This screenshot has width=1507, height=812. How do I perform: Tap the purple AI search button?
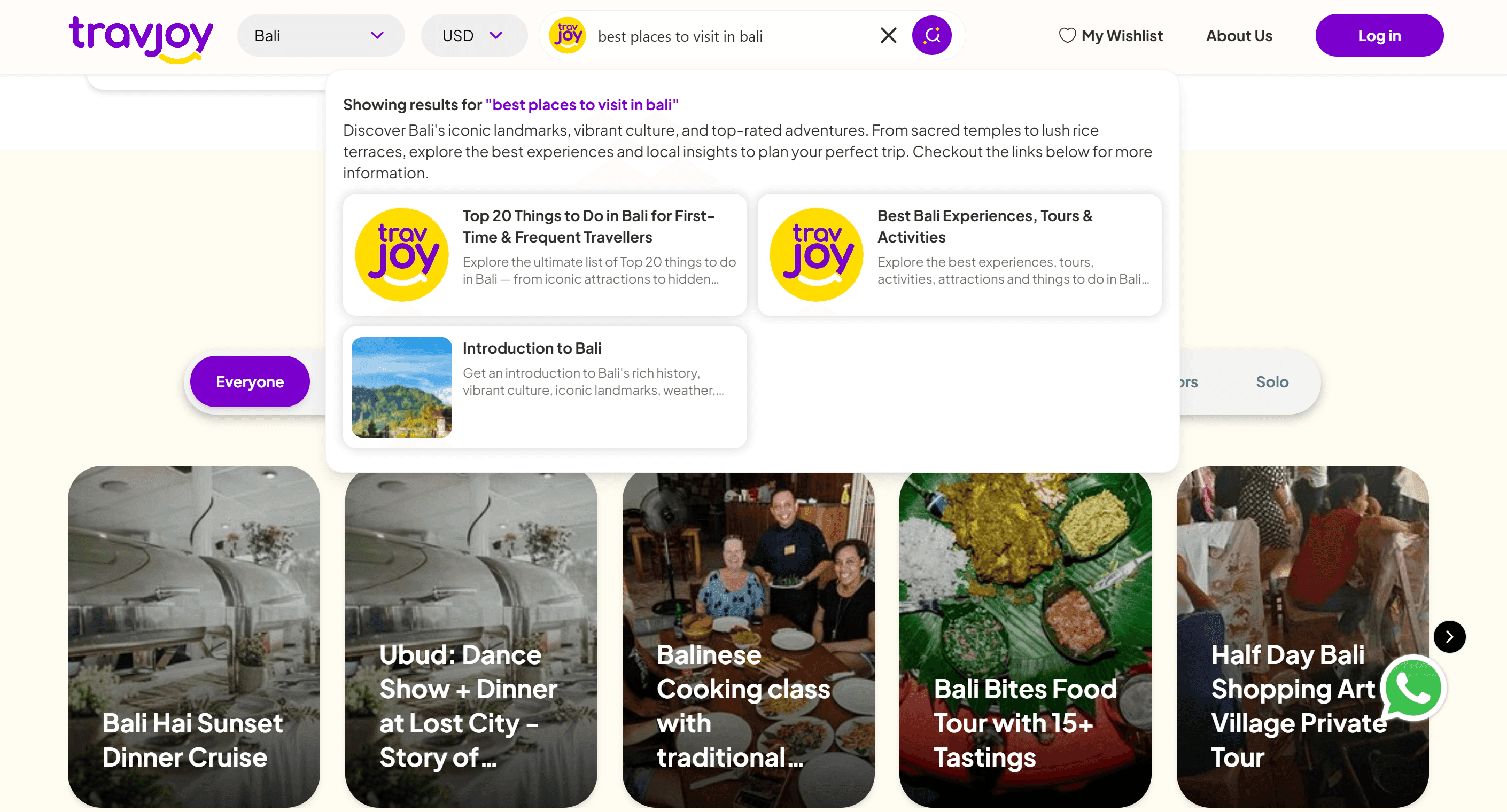tap(931, 36)
